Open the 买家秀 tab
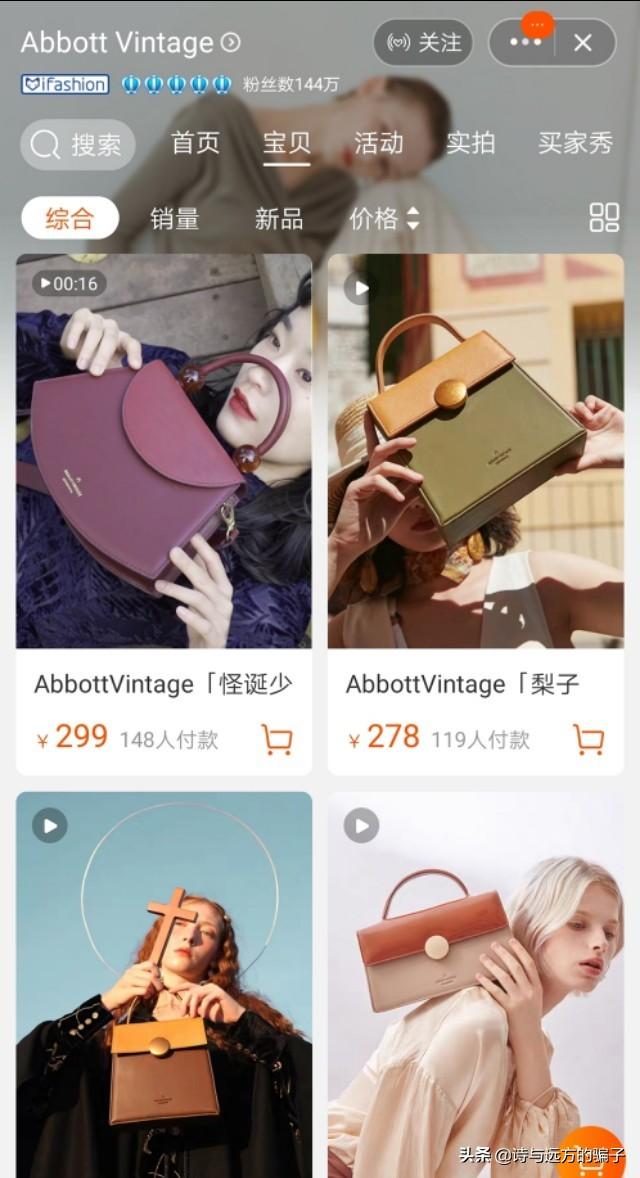This screenshot has width=640, height=1178. tap(575, 143)
